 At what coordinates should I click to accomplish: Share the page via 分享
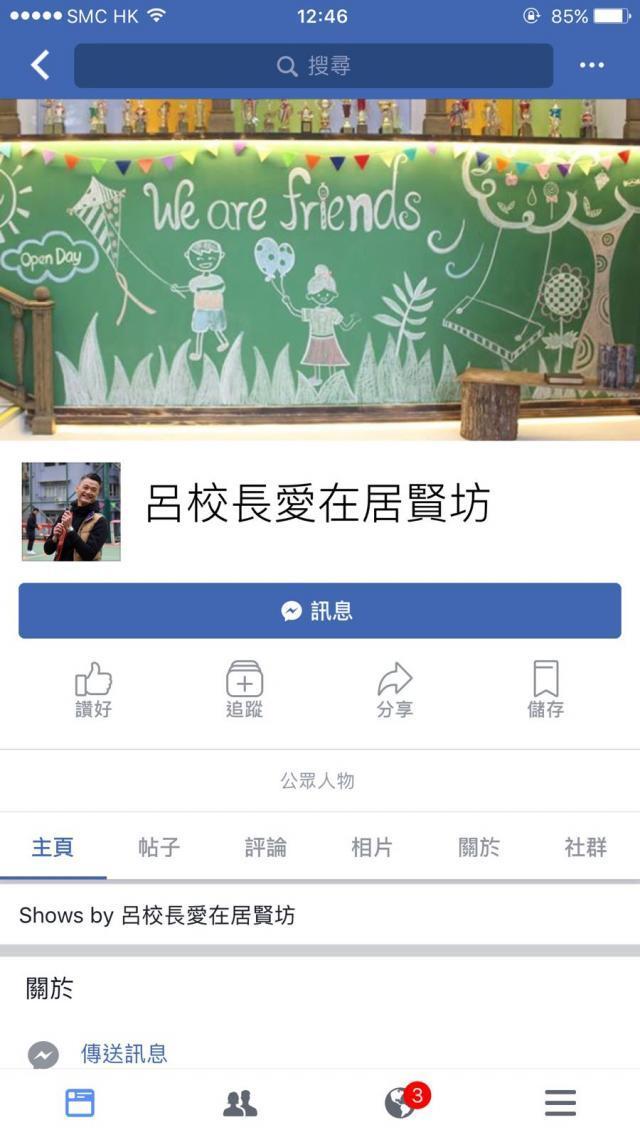click(x=395, y=690)
